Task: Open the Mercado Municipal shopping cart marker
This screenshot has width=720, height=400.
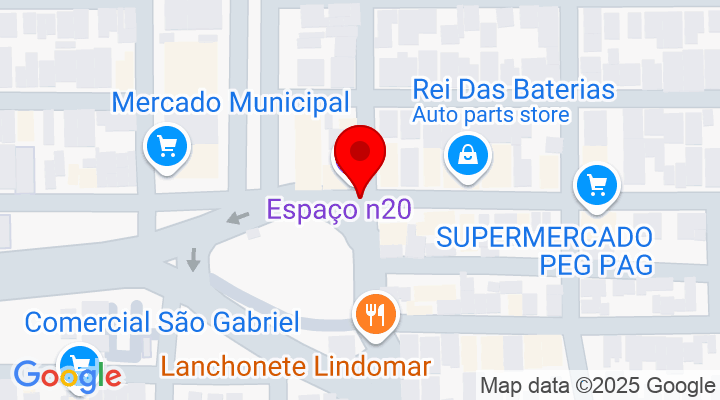Action: [x=166, y=148]
